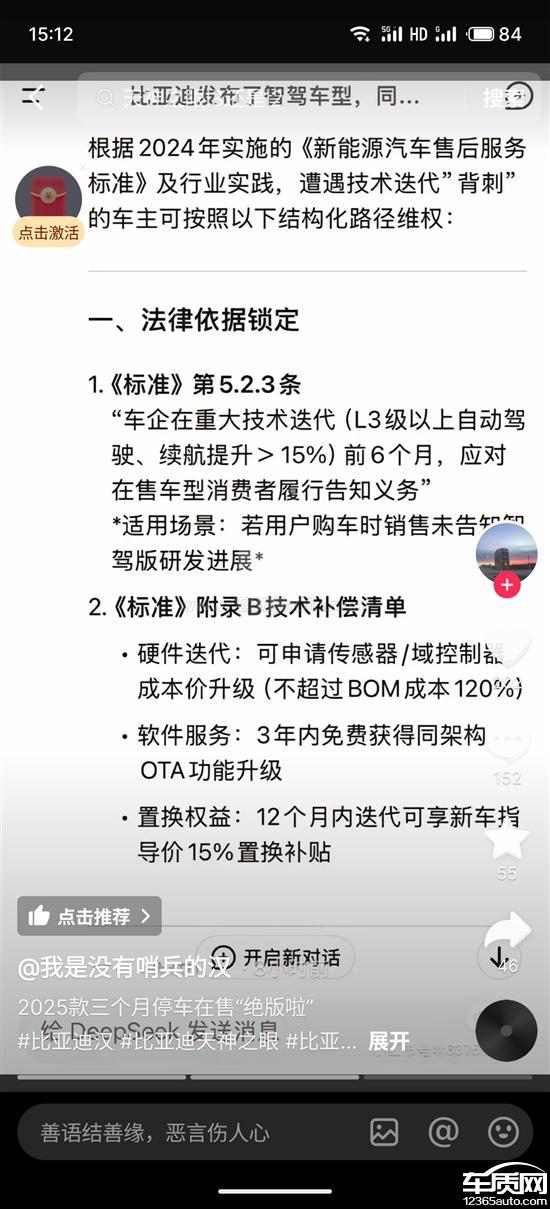Attach an image to the comment
The image size is (550, 1209).
tap(384, 1132)
